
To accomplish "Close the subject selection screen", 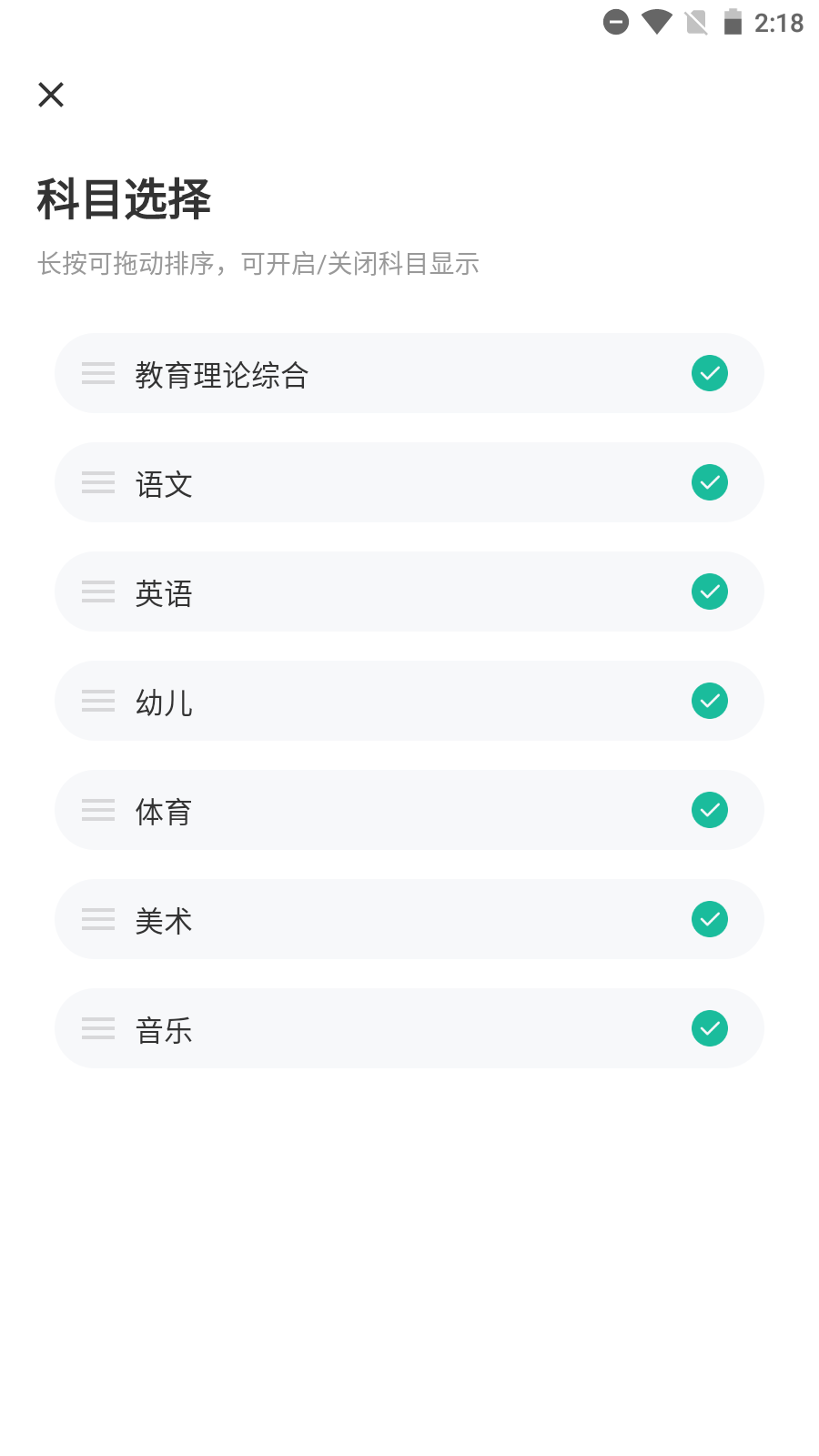I will (50, 95).
